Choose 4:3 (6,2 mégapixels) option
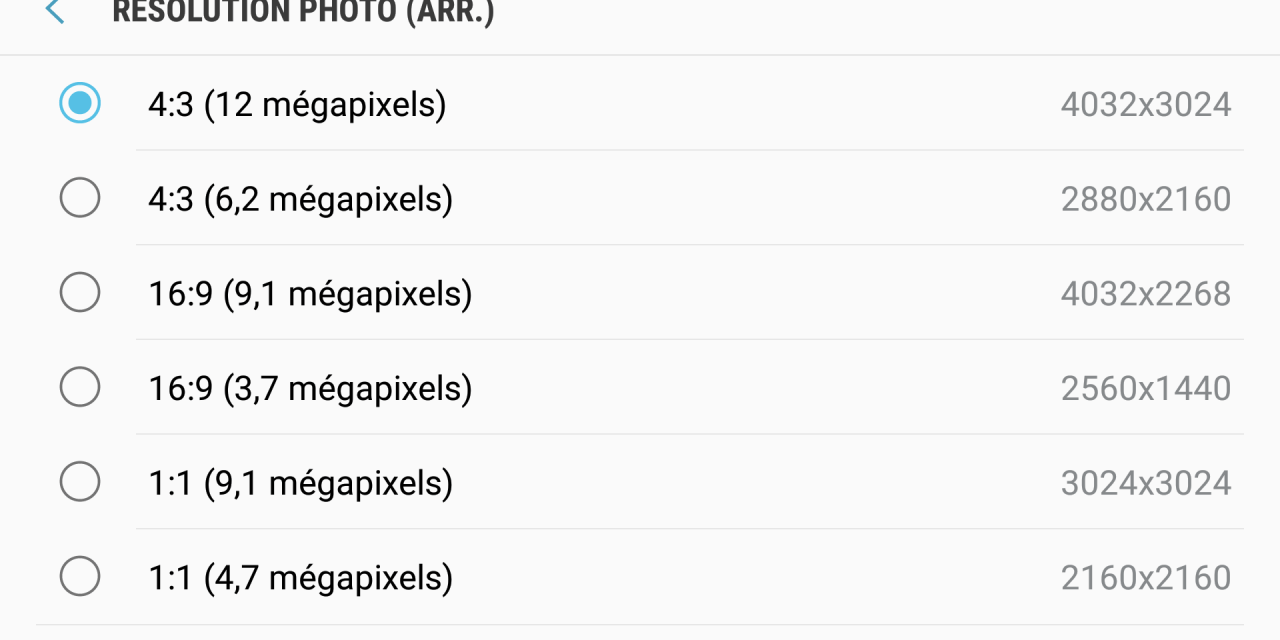This screenshot has height=640, width=1280. [x=80, y=198]
